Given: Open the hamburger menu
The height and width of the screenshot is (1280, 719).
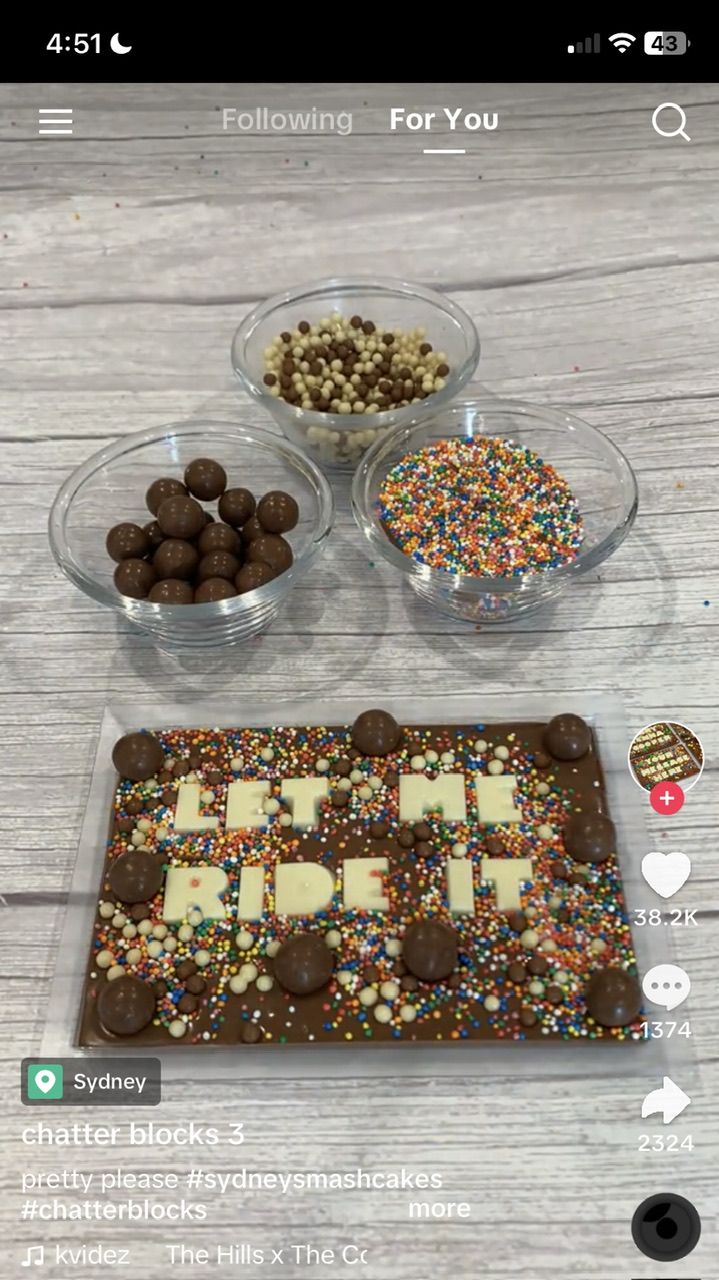Looking at the screenshot, I should click(x=56, y=121).
